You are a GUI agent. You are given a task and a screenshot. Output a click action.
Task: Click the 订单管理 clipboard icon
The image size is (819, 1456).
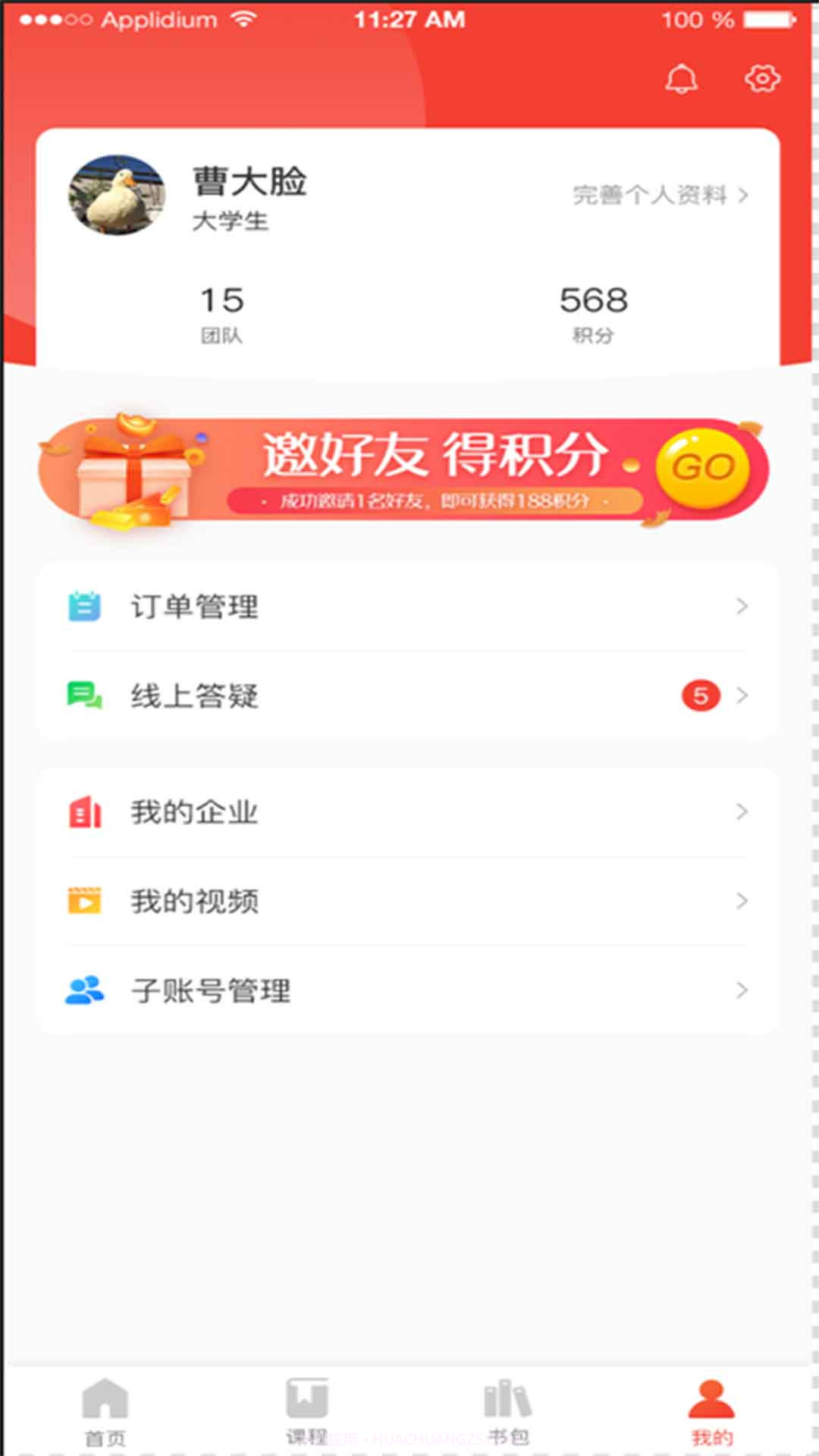tap(85, 605)
